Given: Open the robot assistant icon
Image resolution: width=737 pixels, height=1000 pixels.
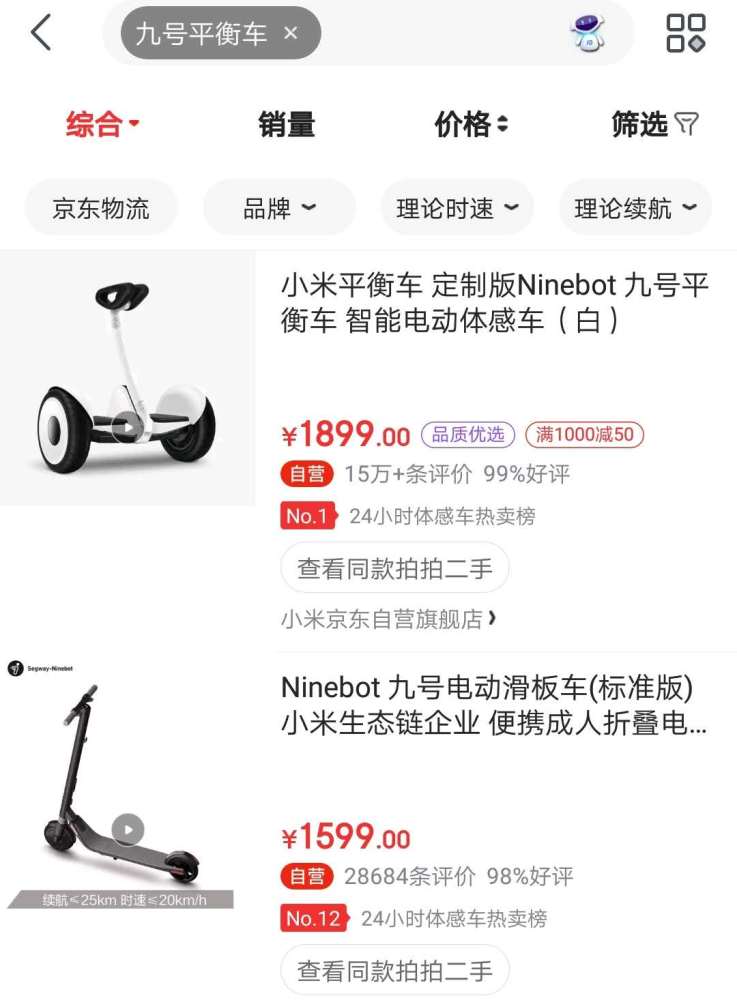Looking at the screenshot, I should point(588,33).
